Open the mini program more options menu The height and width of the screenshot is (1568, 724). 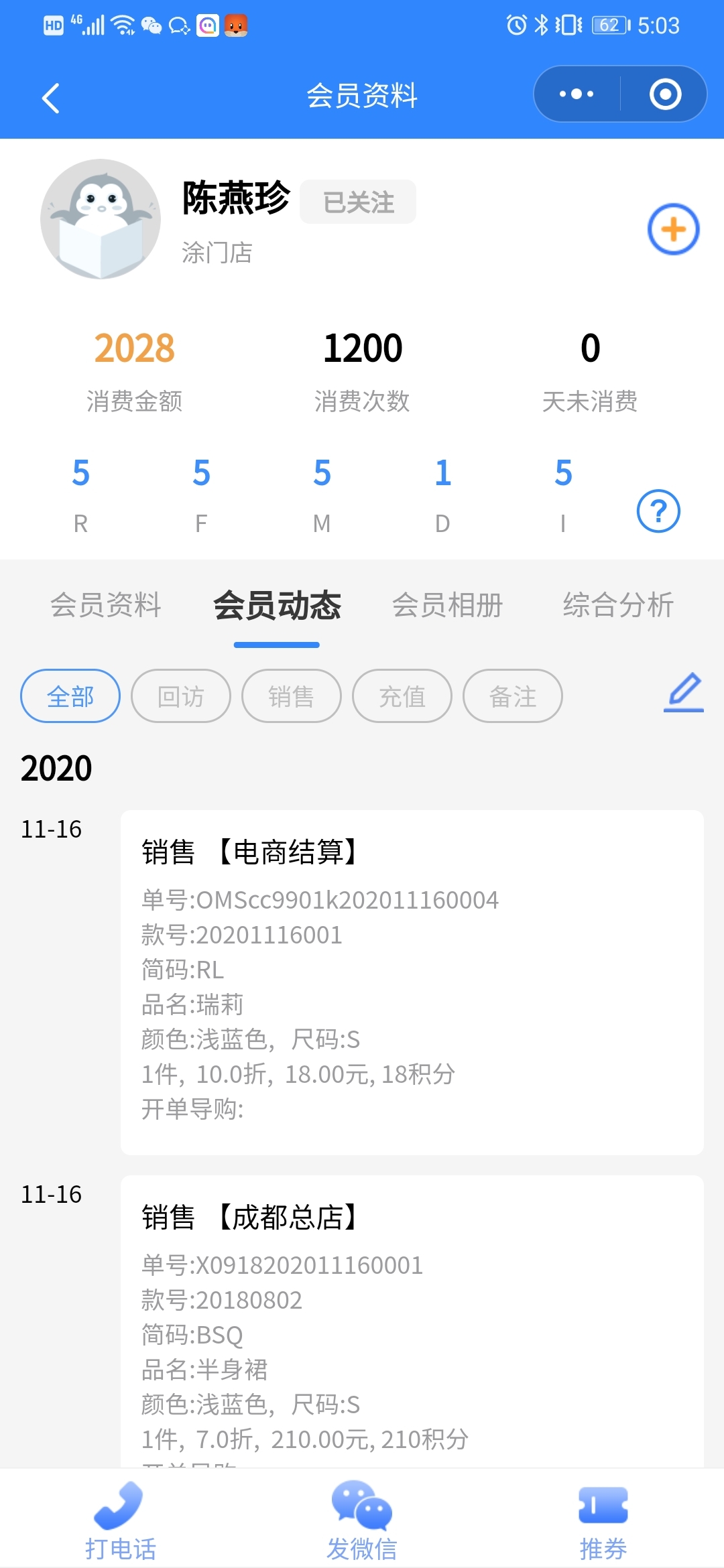coord(577,94)
